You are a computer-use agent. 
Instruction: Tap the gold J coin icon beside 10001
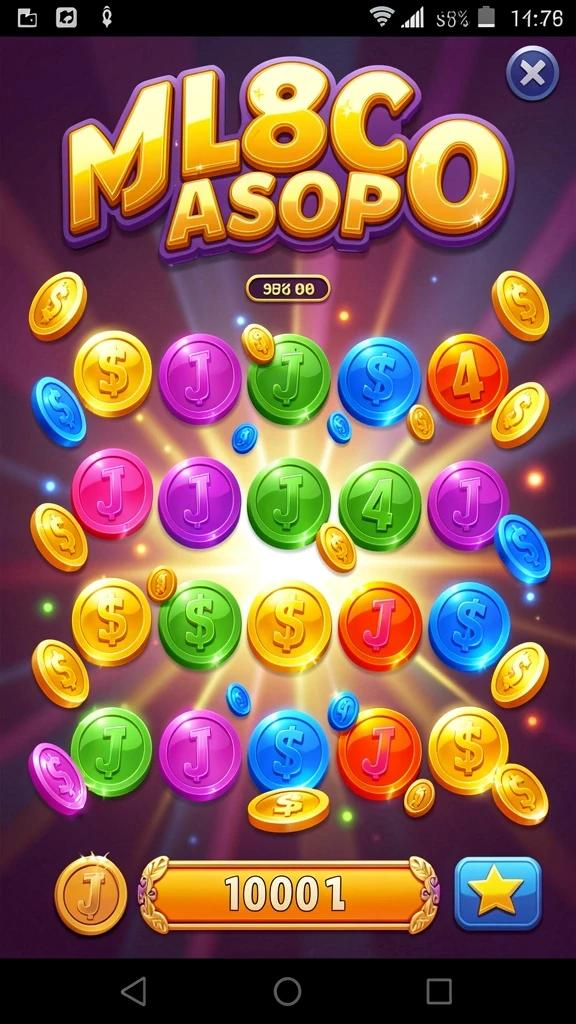pyautogui.click(x=91, y=894)
